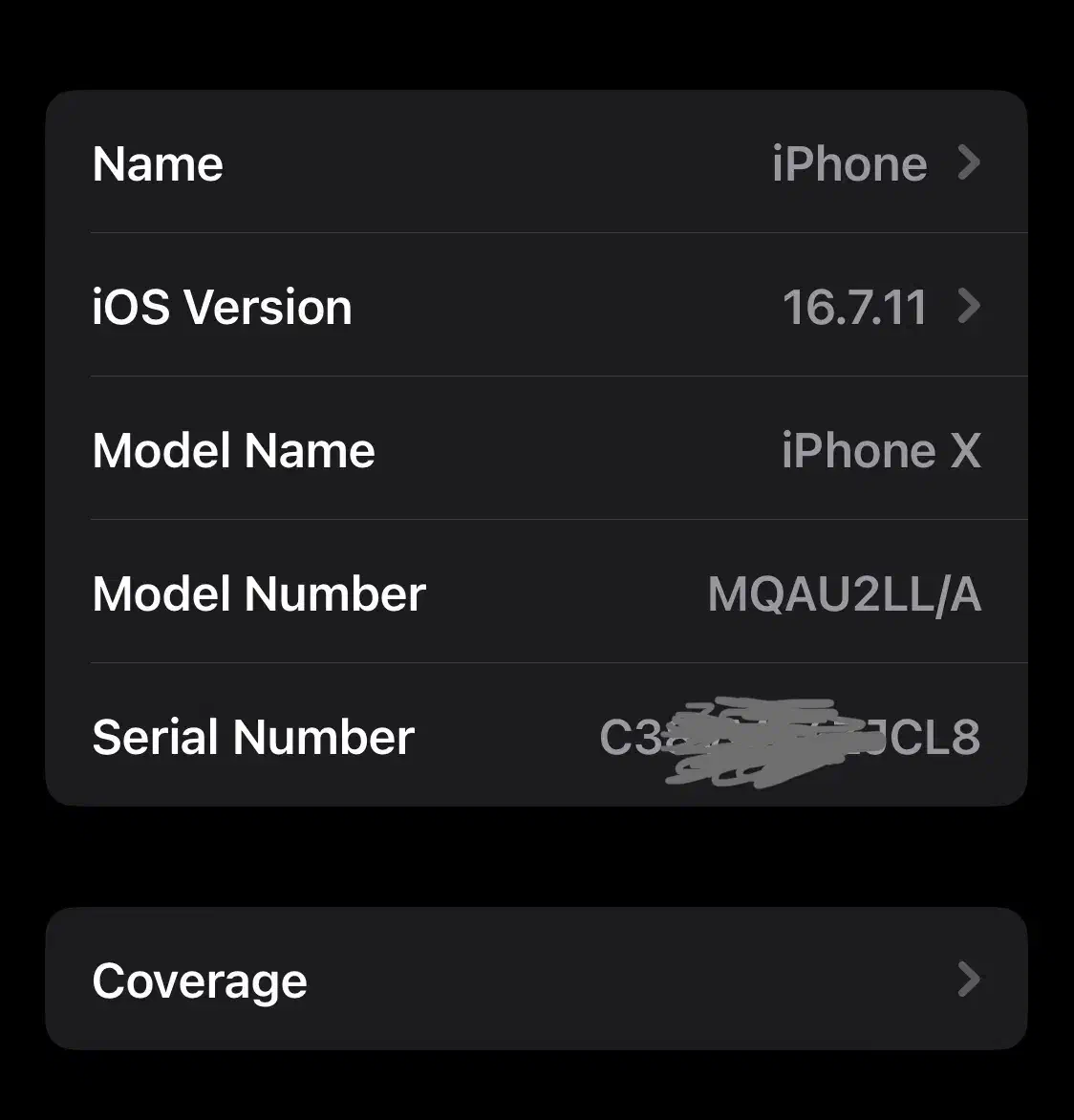The width and height of the screenshot is (1074, 1120).
Task: Tap the iPhone device name value
Action: click(848, 163)
